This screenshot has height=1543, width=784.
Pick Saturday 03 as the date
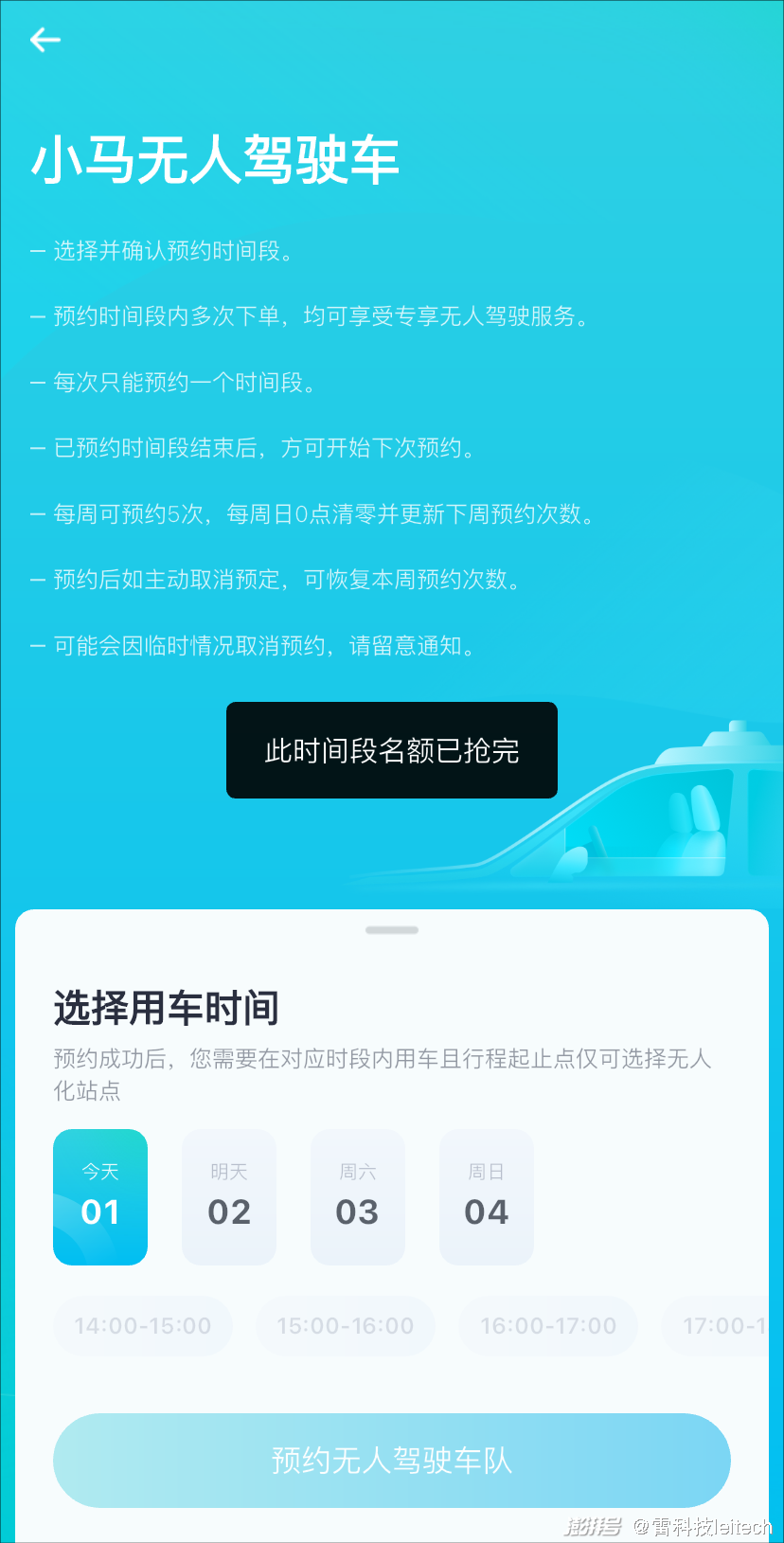358,1197
